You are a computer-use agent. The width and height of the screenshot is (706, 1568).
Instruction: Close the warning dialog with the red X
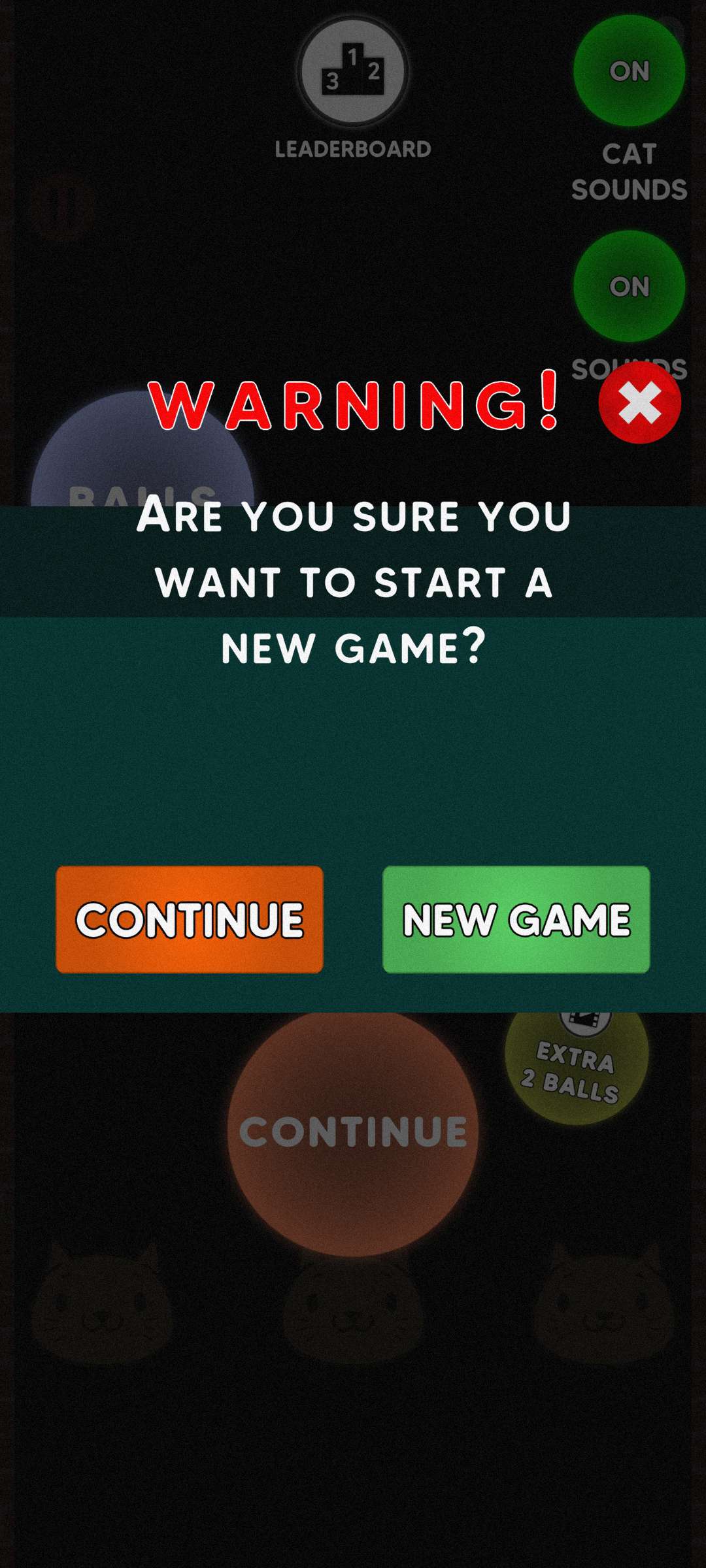pos(639,403)
